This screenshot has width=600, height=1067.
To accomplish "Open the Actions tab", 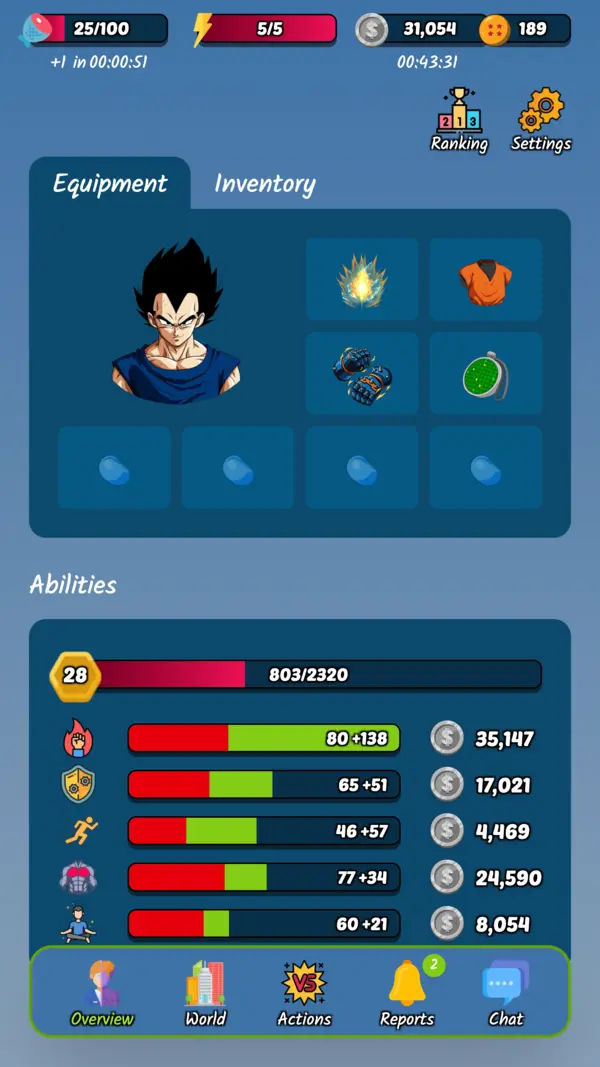I will pos(304,994).
